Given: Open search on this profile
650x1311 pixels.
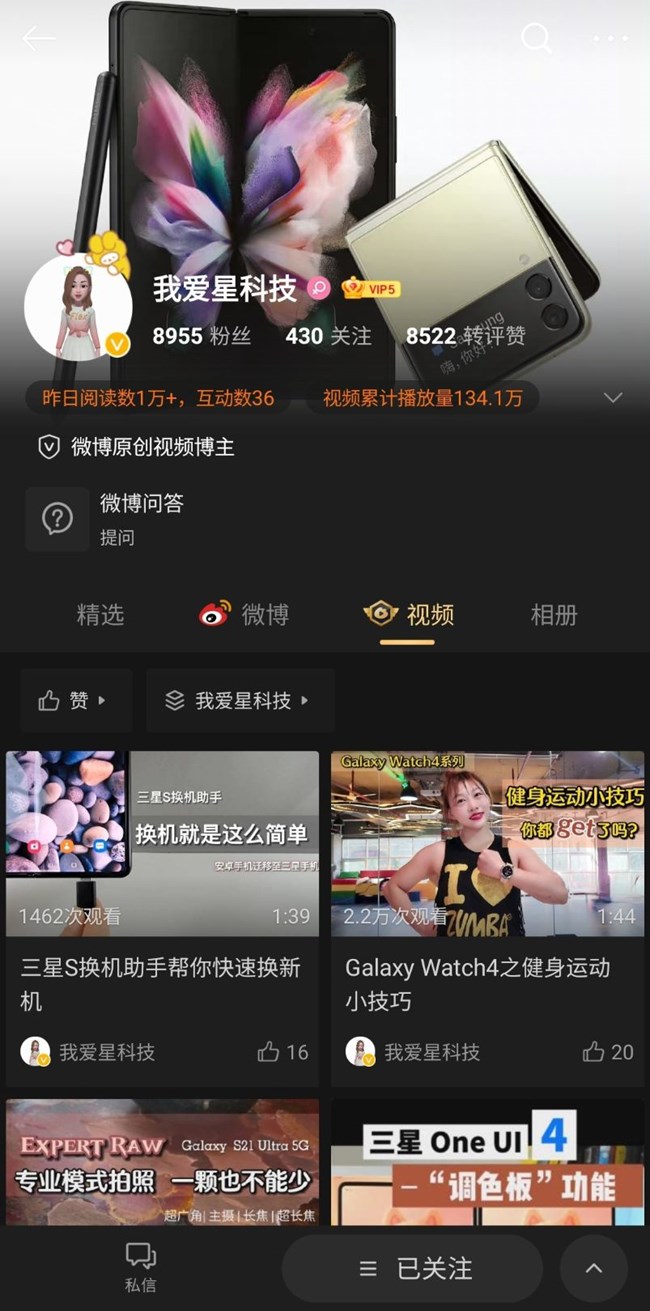Looking at the screenshot, I should pos(536,39).
